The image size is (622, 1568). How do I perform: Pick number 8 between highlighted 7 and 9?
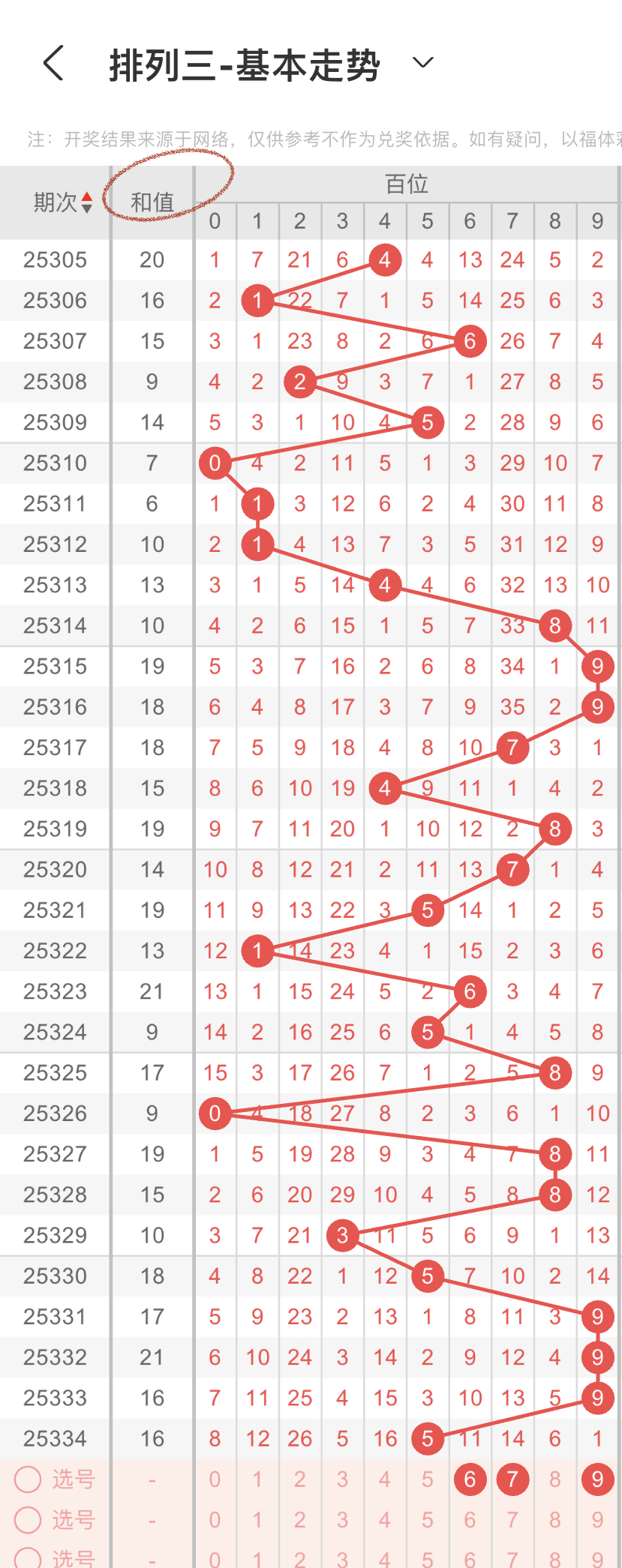click(554, 1480)
